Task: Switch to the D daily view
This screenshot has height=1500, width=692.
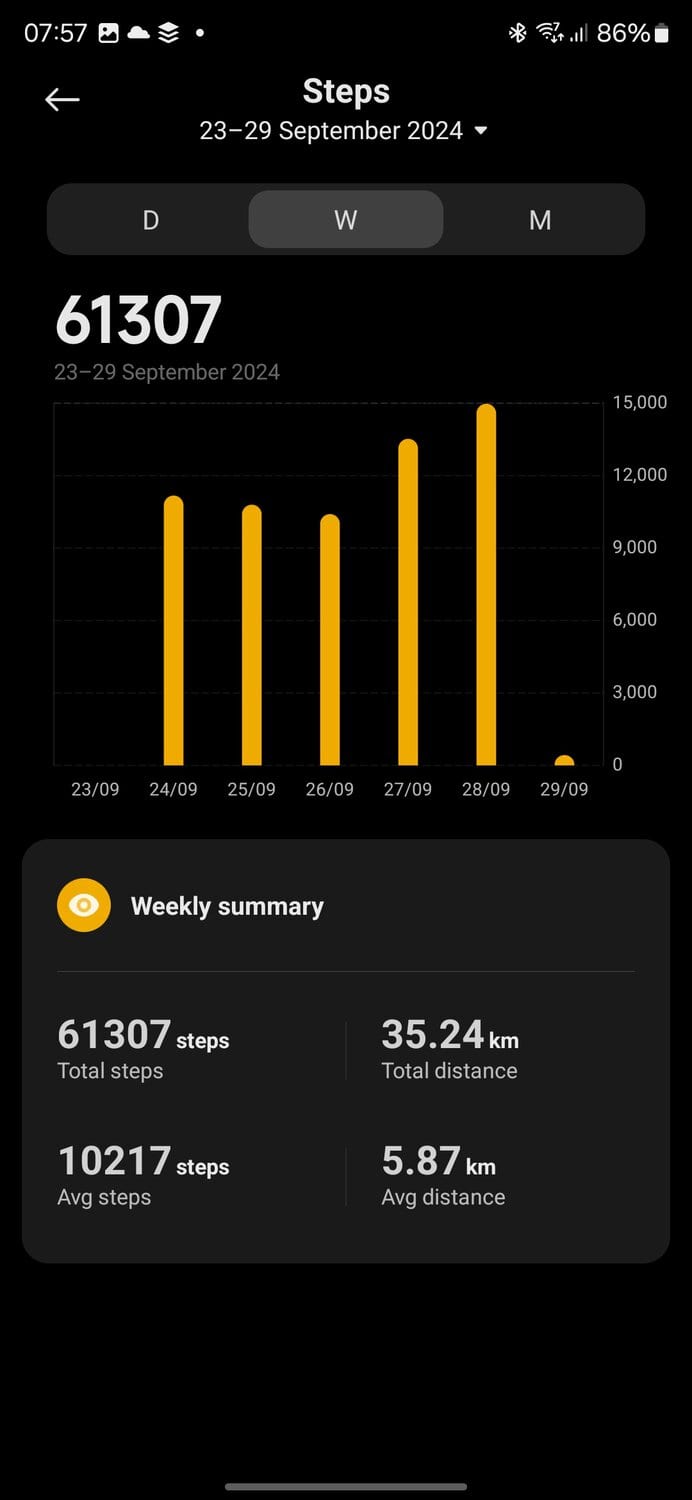Action: pyautogui.click(x=150, y=220)
